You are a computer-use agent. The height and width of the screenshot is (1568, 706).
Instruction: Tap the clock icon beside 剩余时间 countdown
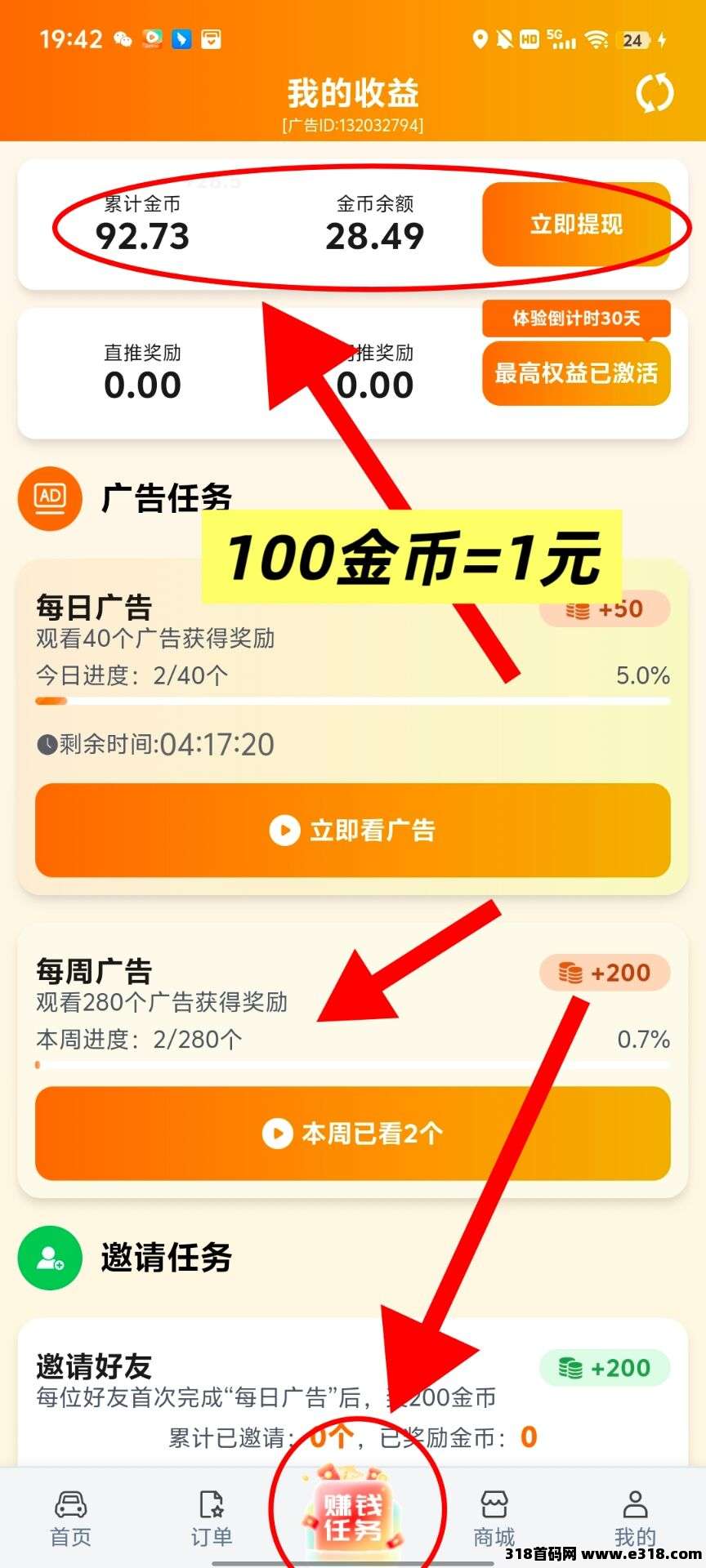click(x=47, y=745)
